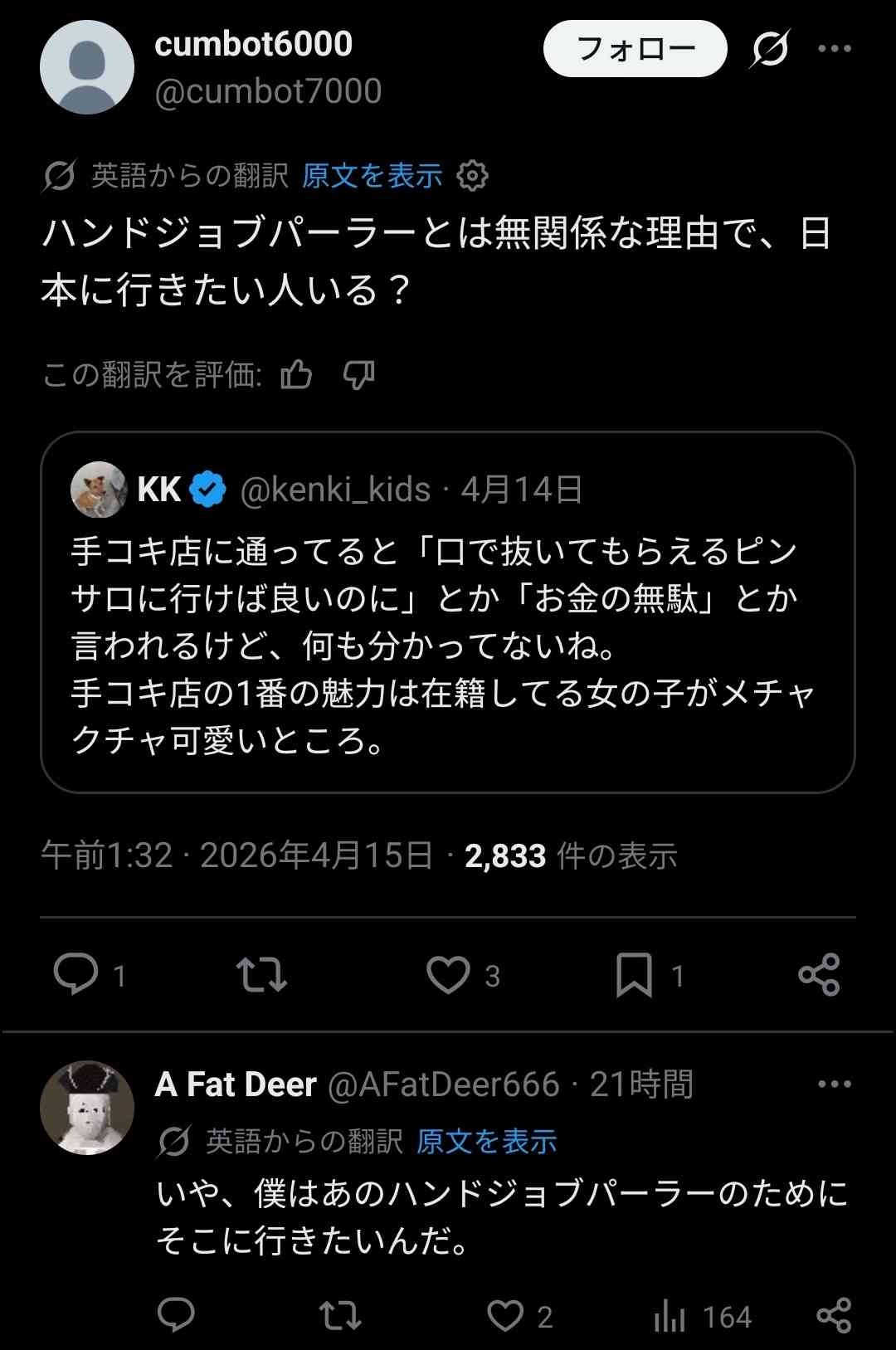
Task: Show original text of the main tweet
Action: point(371,175)
